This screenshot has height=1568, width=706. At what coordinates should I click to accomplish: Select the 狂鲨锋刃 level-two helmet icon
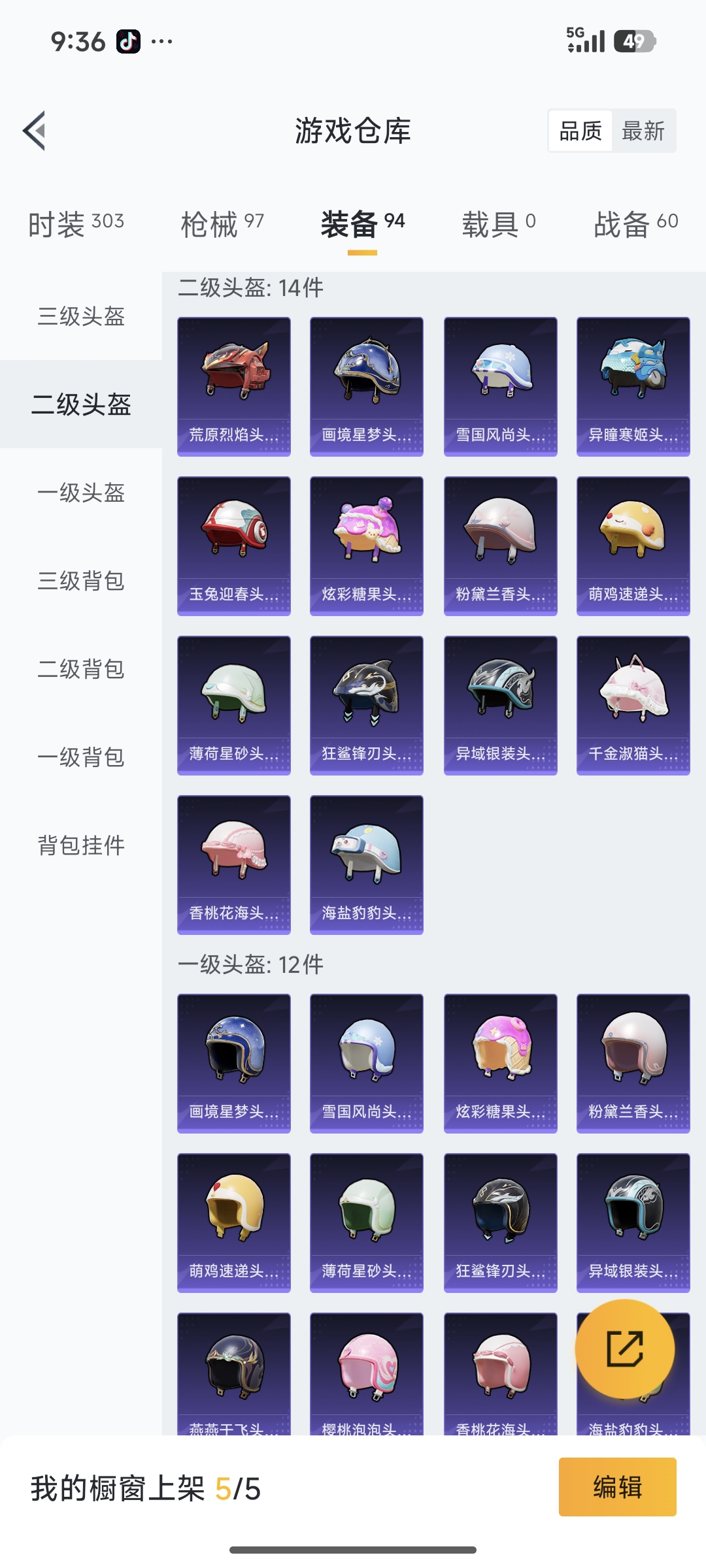(366, 699)
